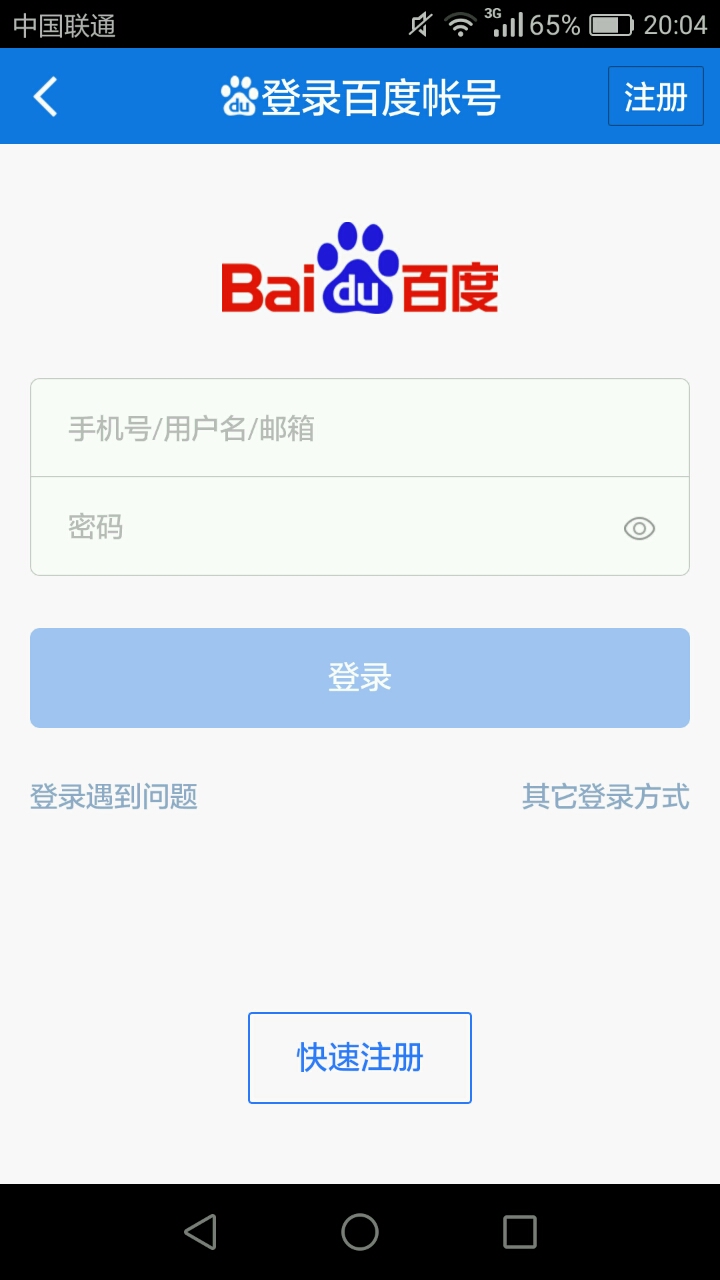Tap the 注册 button in header
This screenshot has width=720, height=1280.
coord(655,97)
